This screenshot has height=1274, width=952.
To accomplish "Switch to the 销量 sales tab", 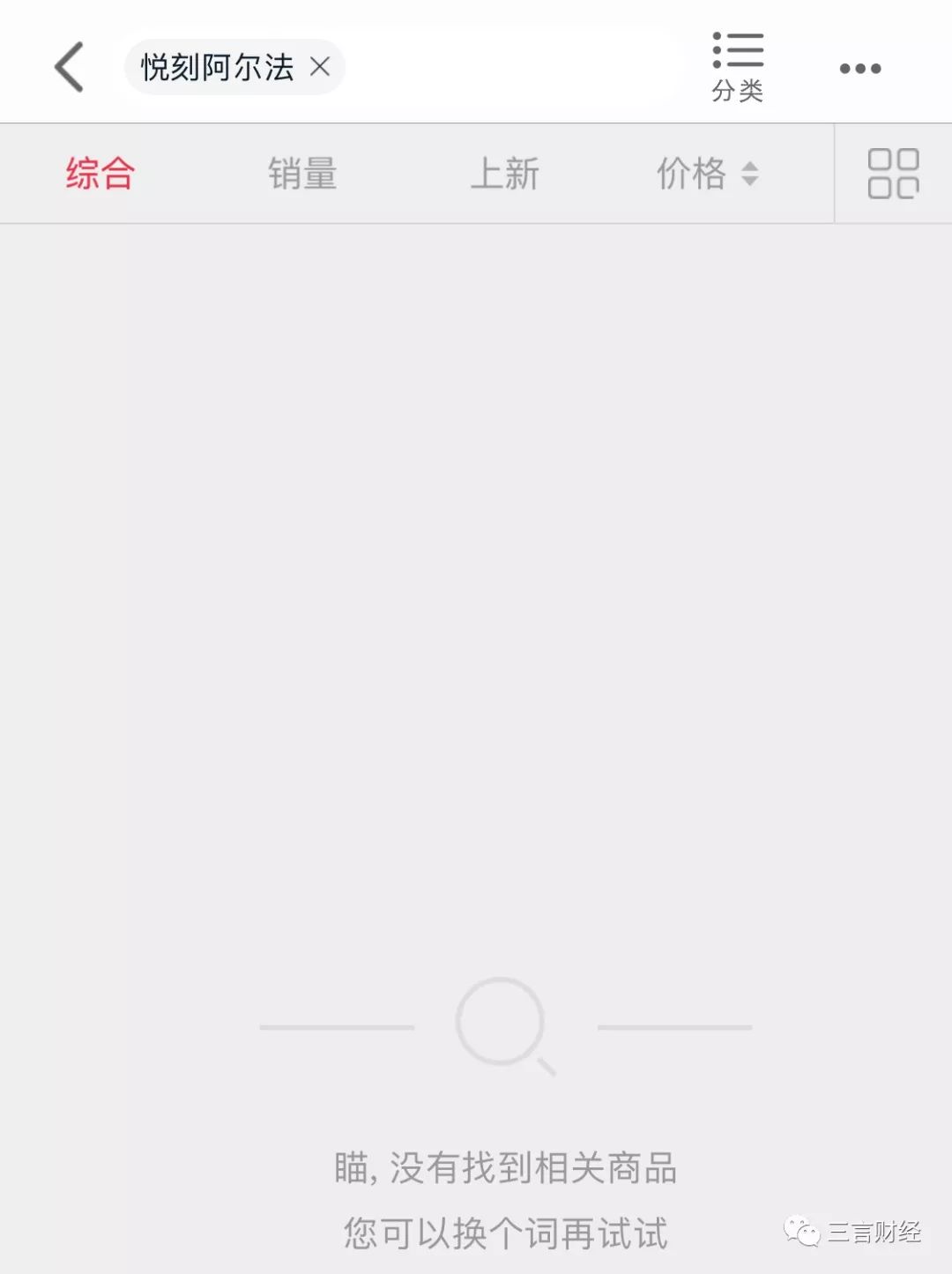I will (x=302, y=173).
